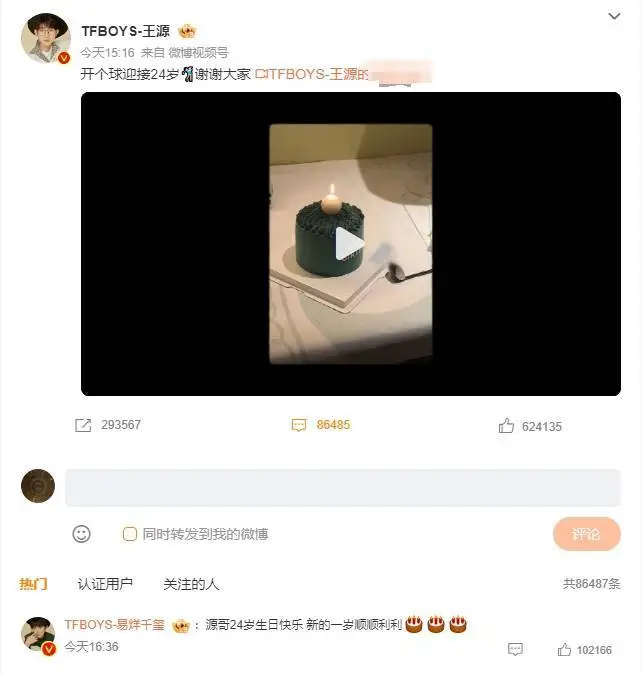Tap the comment input field

tap(342, 487)
